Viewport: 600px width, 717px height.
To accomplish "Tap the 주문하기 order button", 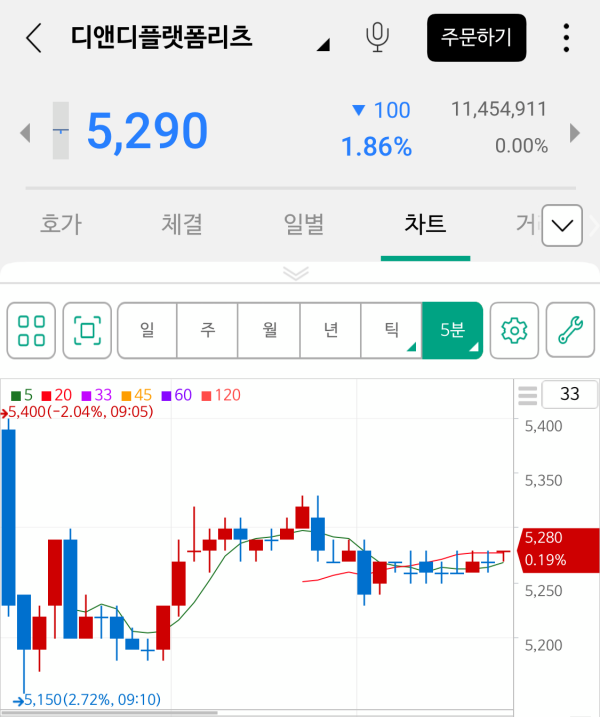I will coord(477,37).
